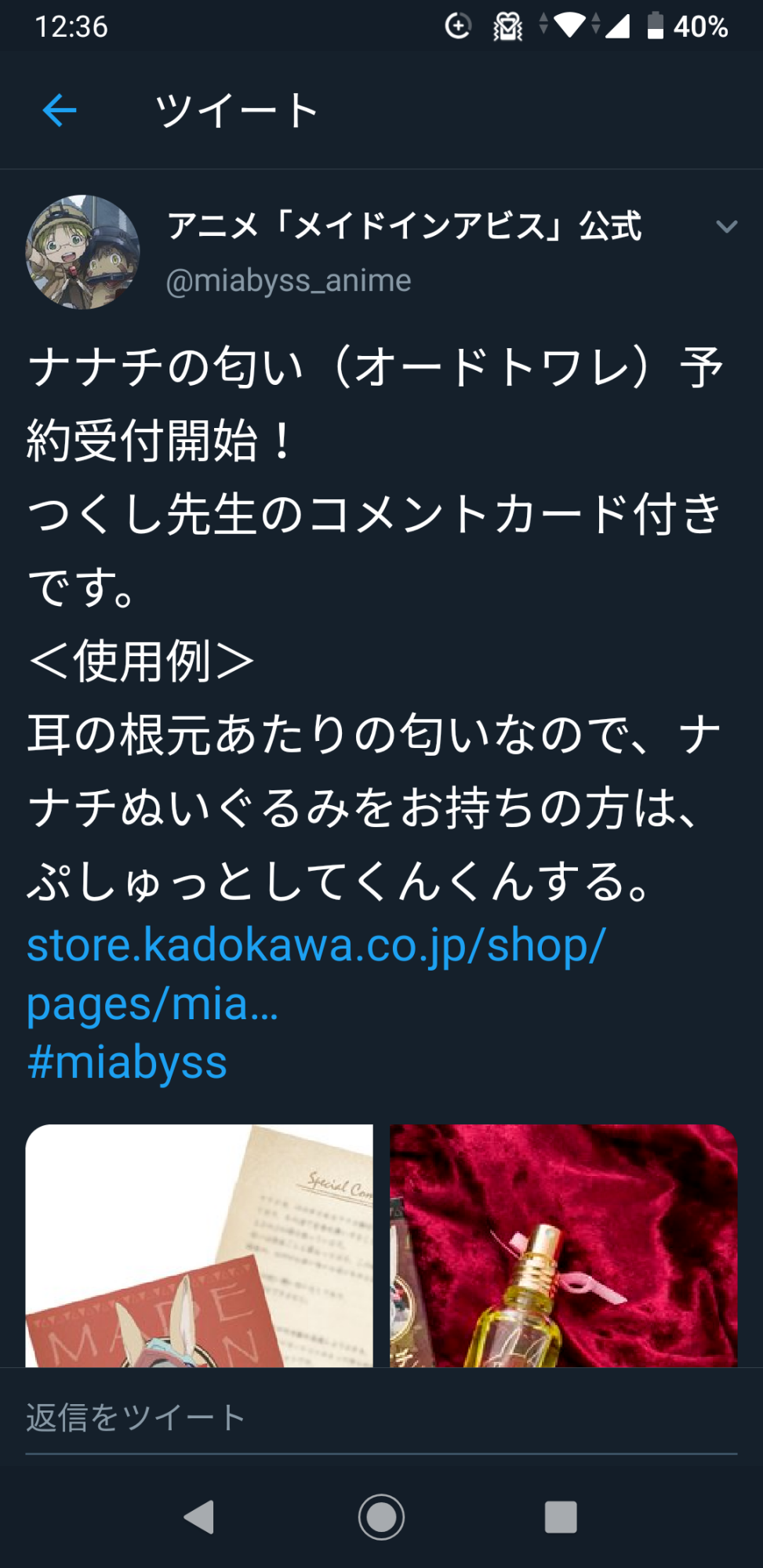763x1568 pixels.
Task: Go to the system home screen
Action: (x=381, y=1517)
